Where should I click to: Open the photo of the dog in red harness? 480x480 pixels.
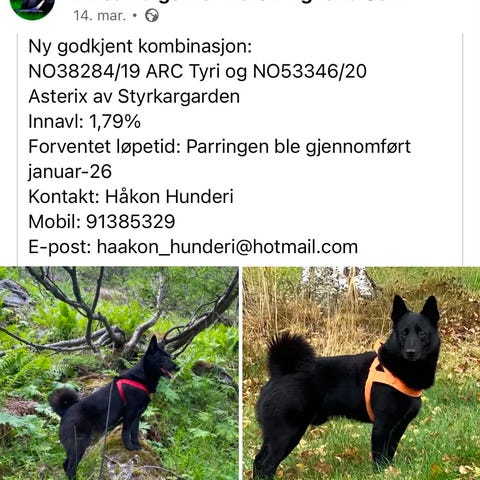tap(119, 373)
